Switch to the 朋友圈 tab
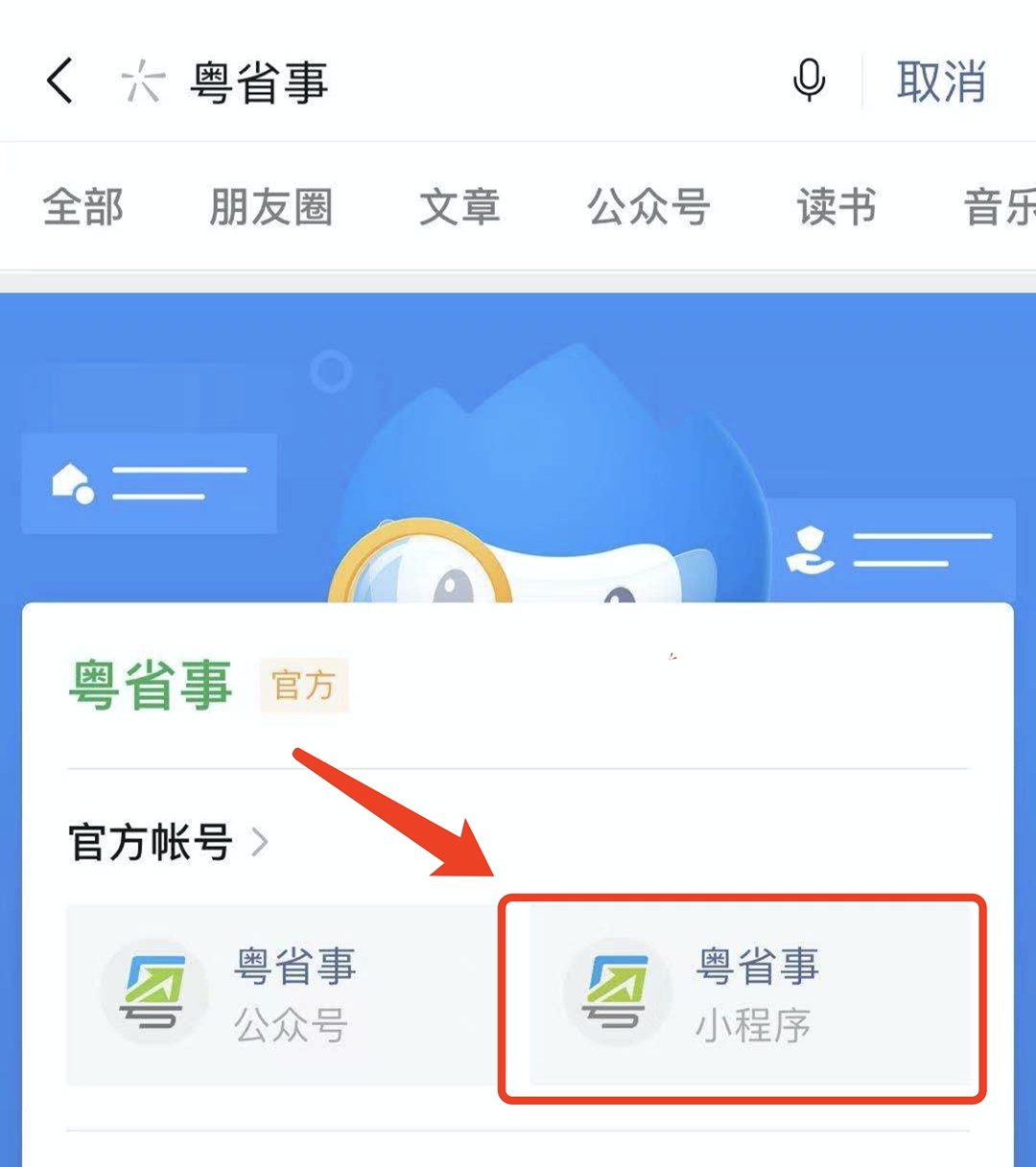1036x1167 pixels. click(271, 207)
